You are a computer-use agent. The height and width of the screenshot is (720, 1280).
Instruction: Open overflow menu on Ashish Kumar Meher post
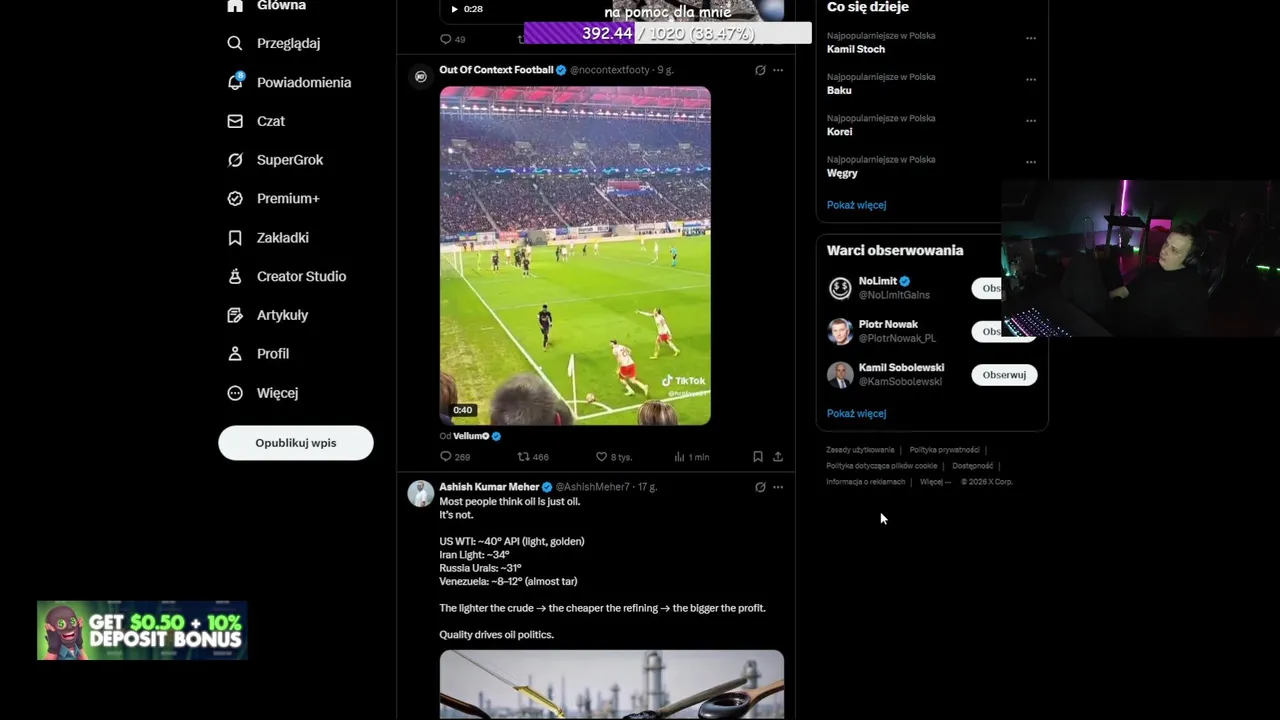pos(778,487)
